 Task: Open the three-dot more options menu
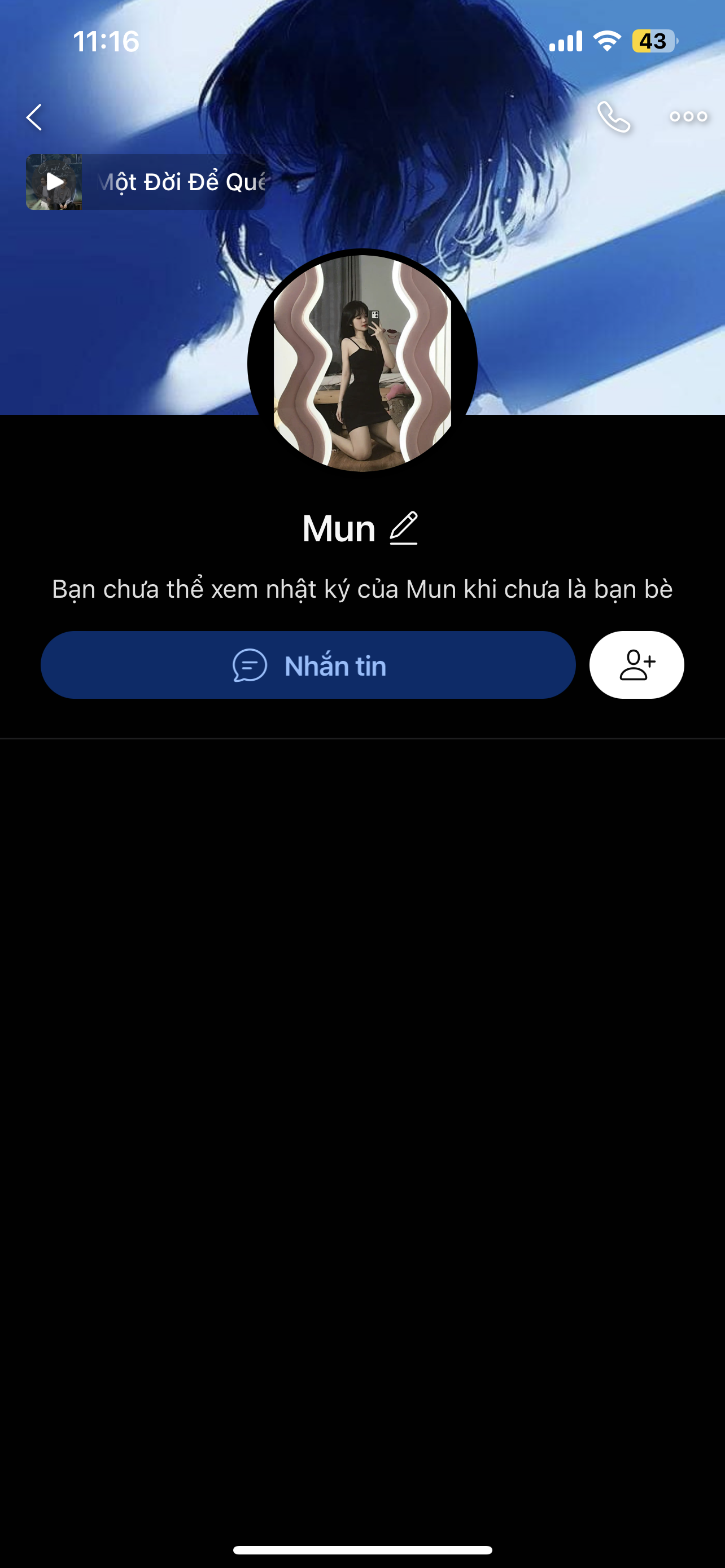click(x=688, y=117)
